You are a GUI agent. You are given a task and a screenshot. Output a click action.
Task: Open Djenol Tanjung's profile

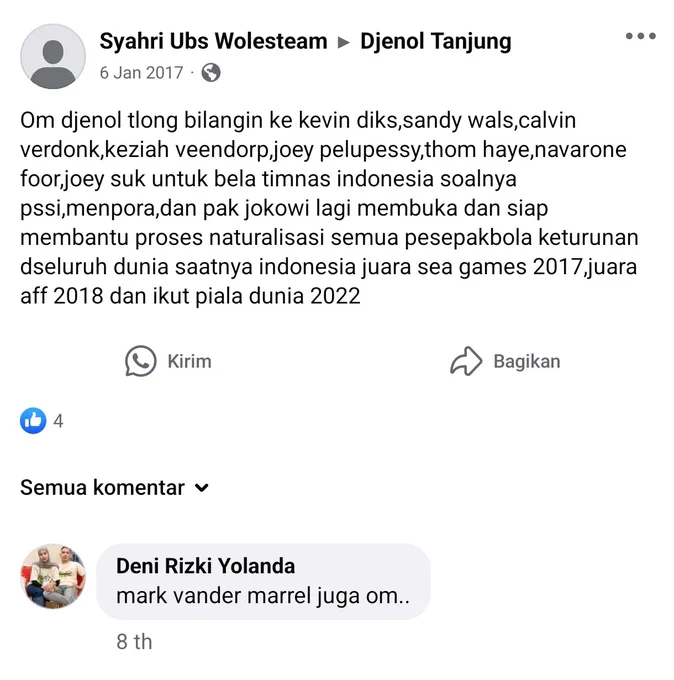pyautogui.click(x=436, y=41)
